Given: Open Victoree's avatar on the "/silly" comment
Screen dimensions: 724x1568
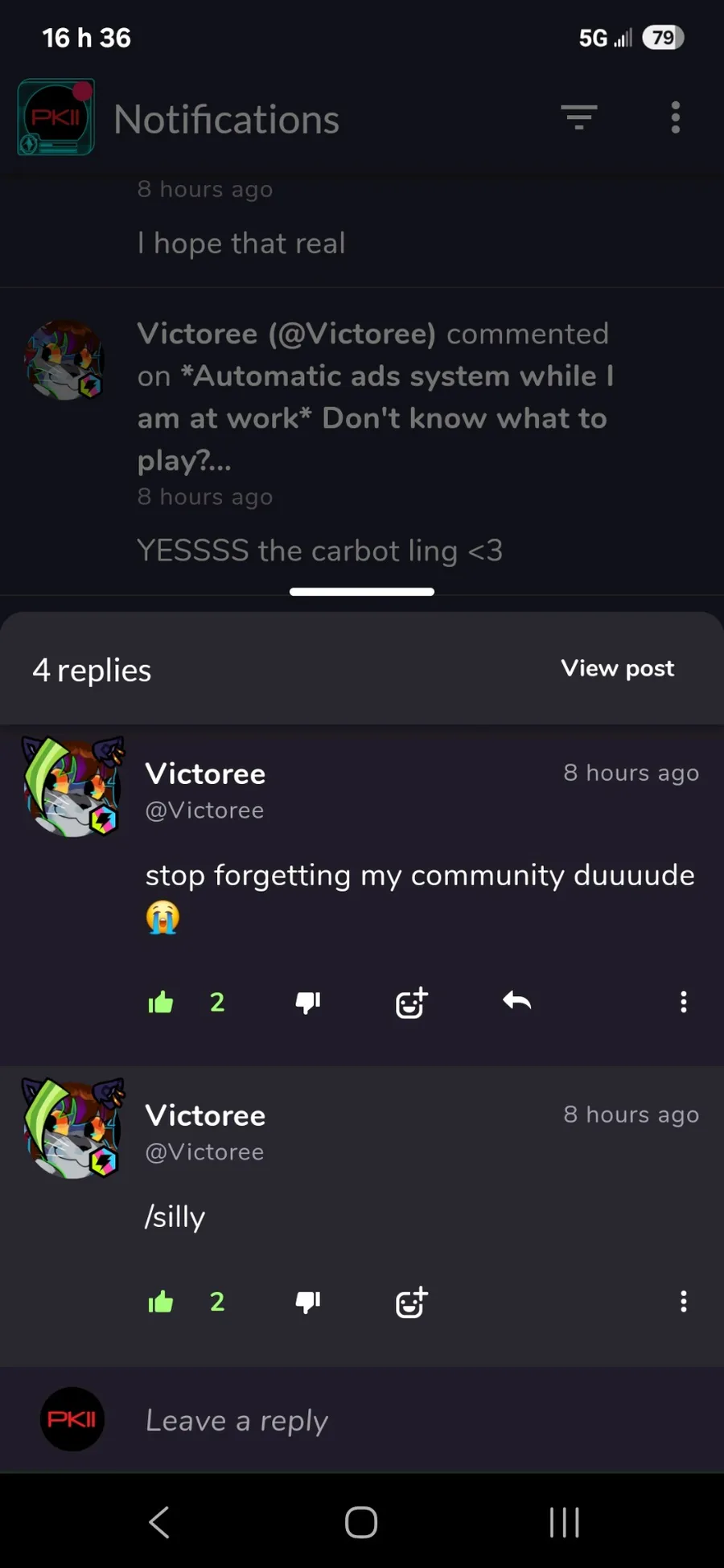Looking at the screenshot, I should pos(74,1128).
